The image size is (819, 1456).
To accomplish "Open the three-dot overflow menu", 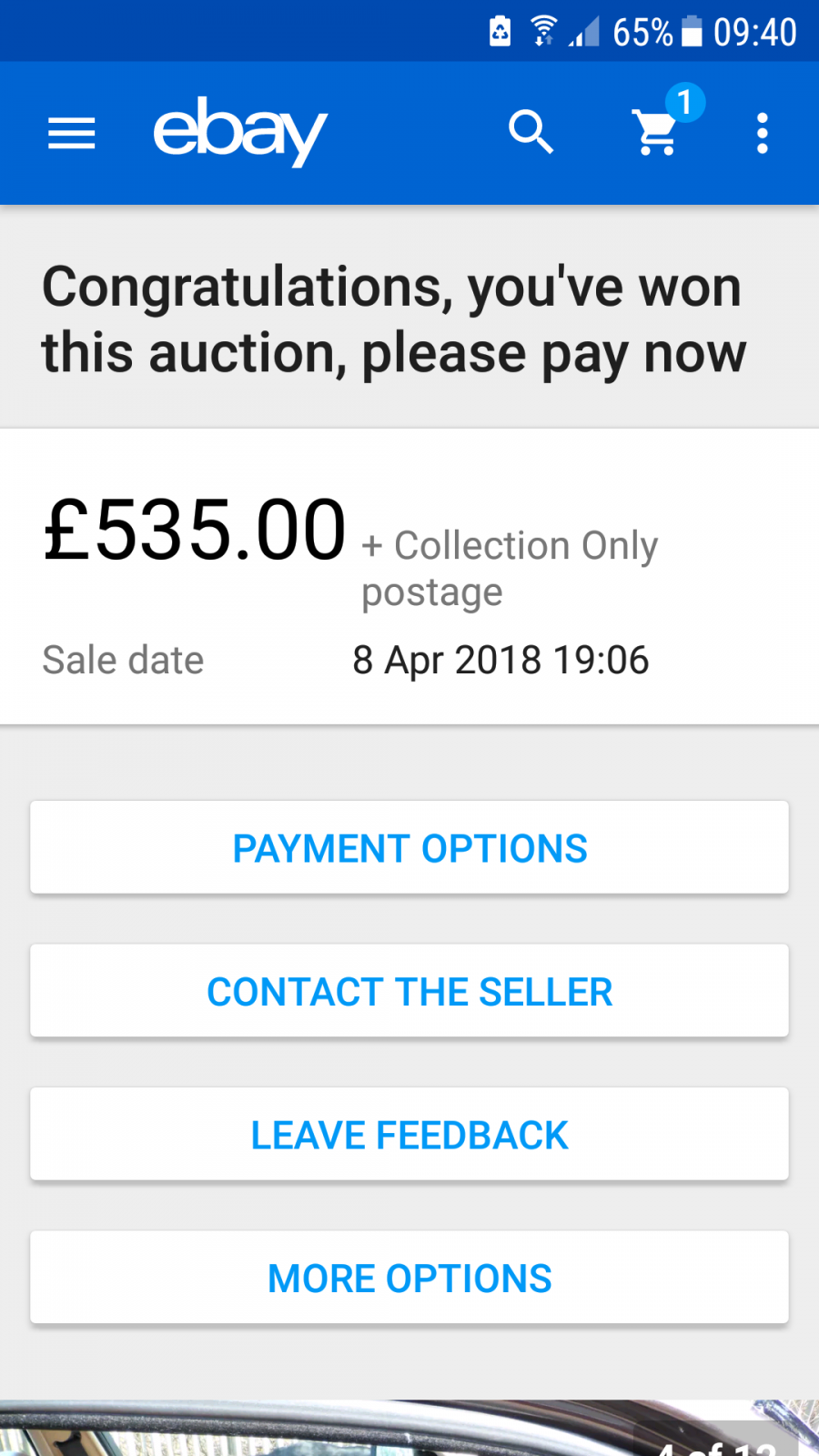I will coord(763,134).
